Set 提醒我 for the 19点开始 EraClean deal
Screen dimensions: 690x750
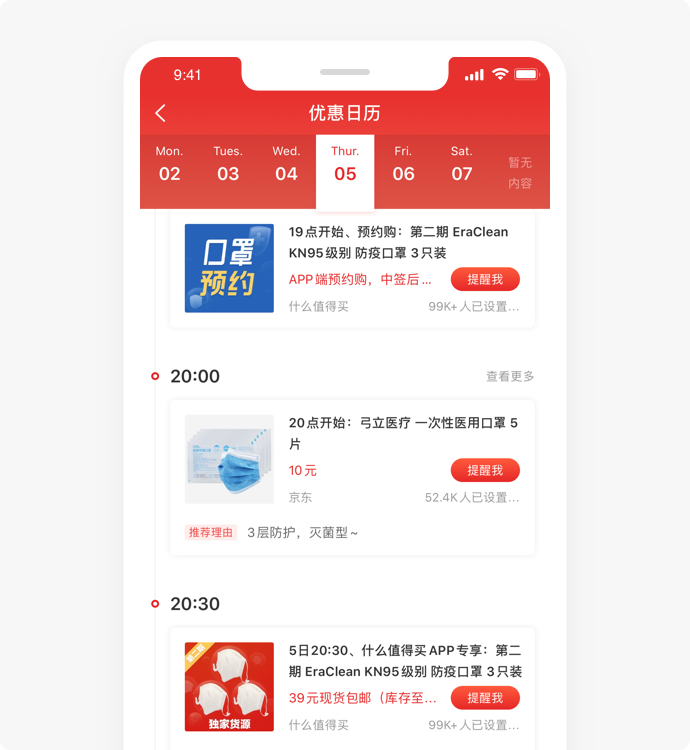coord(485,279)
